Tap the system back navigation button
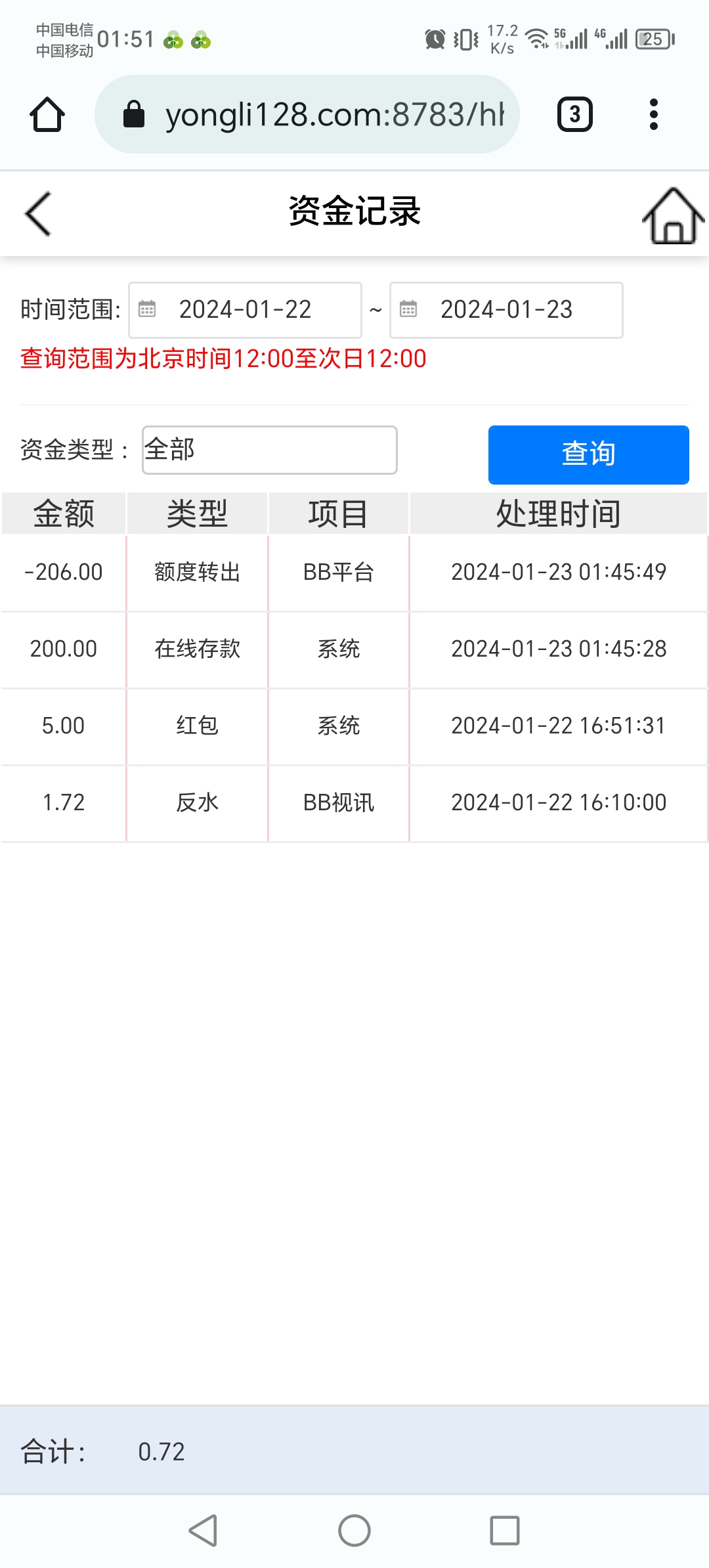 coord(204,1531)
